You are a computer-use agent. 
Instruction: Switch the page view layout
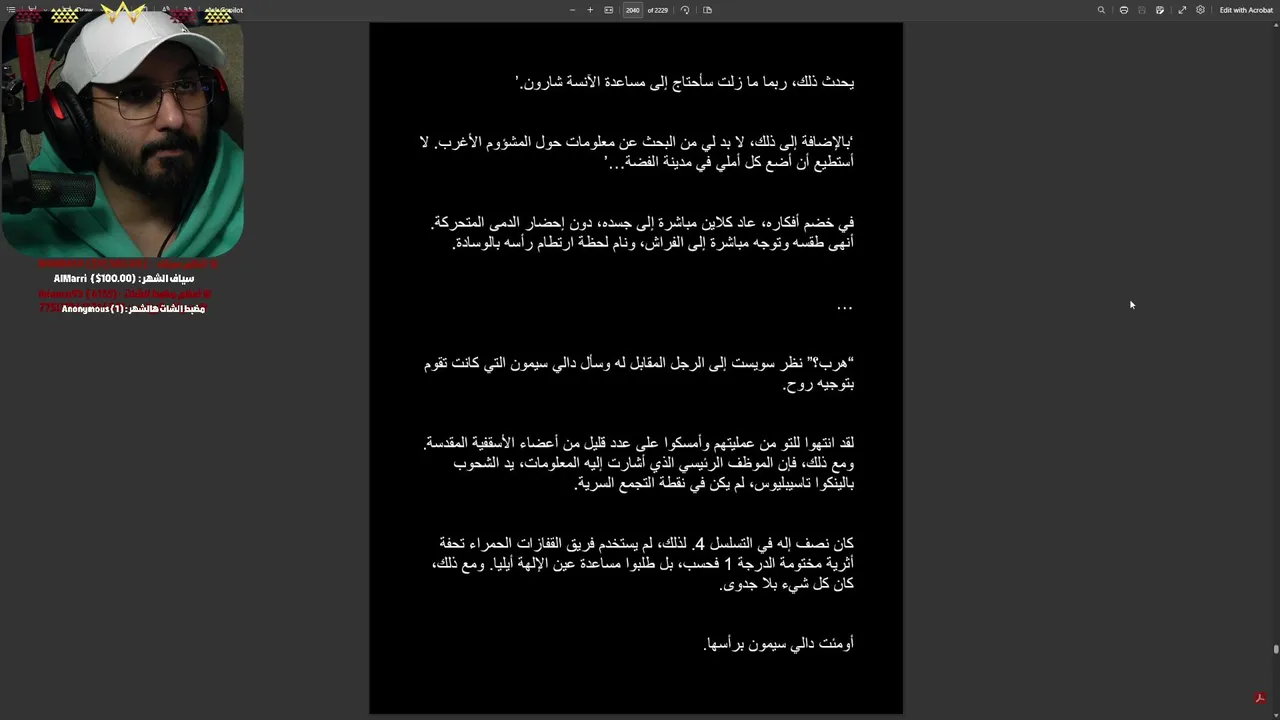click(x=707, y=10)
